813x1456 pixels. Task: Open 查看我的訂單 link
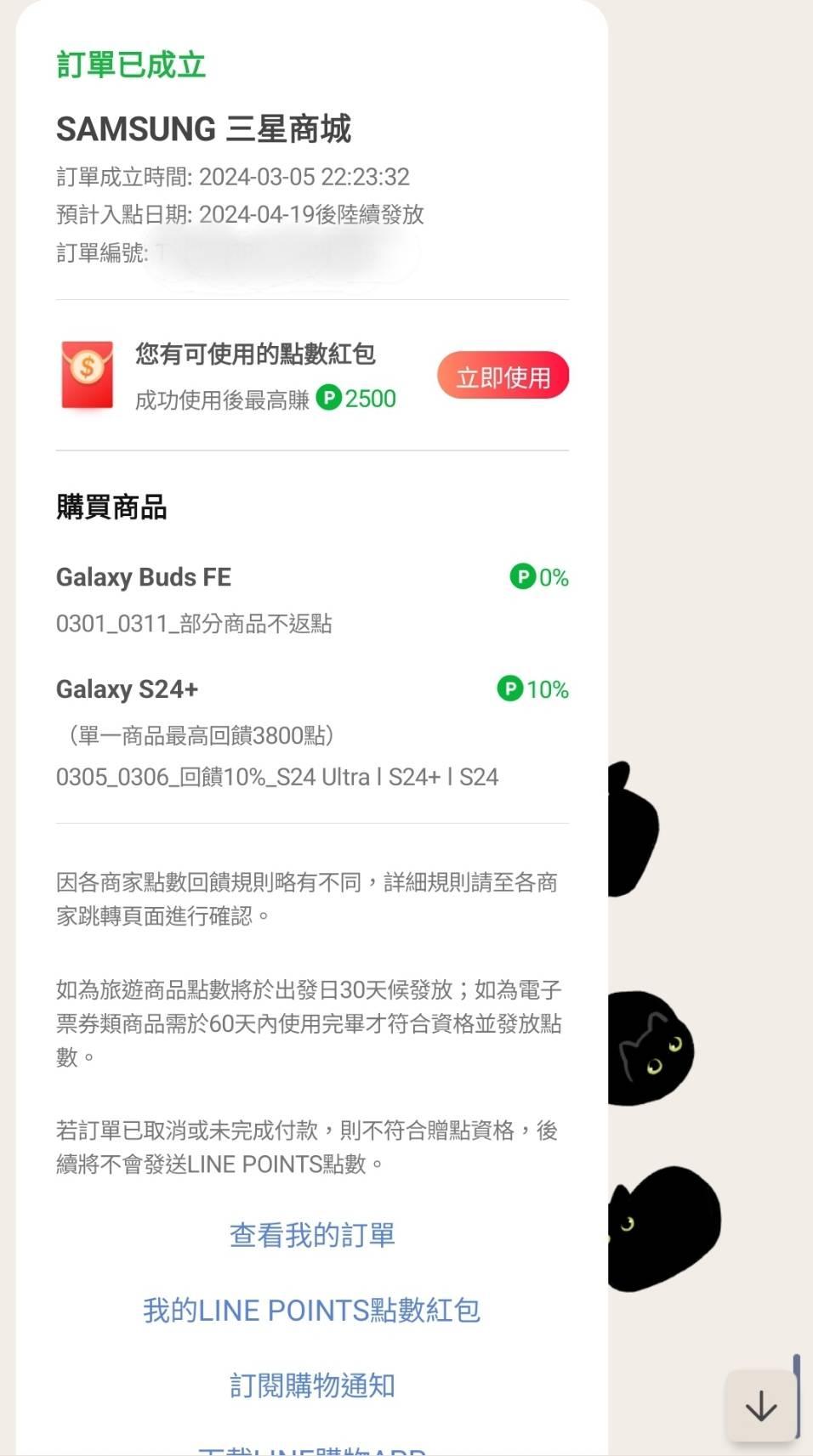[312, 1235]
